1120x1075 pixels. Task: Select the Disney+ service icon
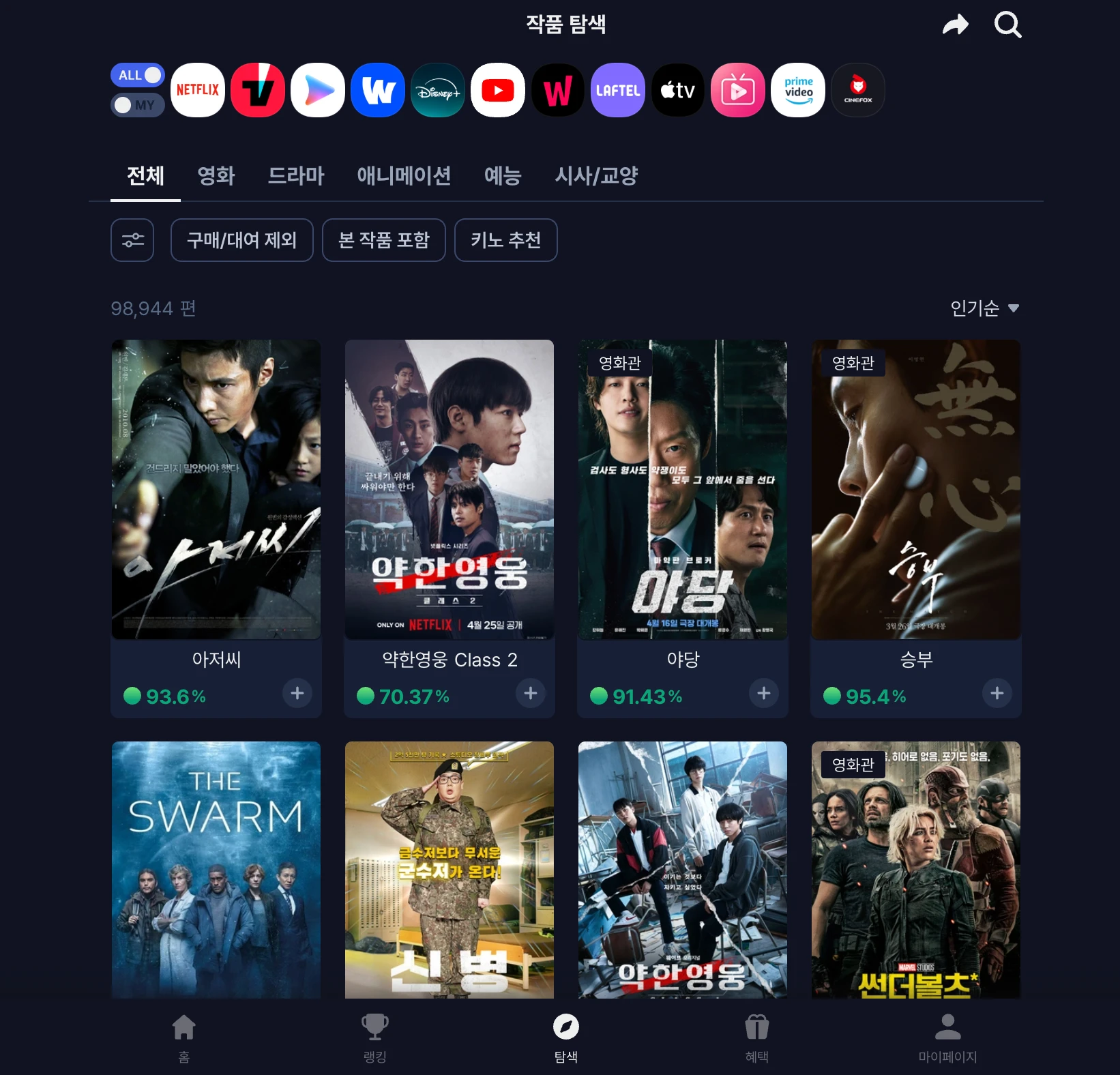pyautogui.click(x=438, y=90)
